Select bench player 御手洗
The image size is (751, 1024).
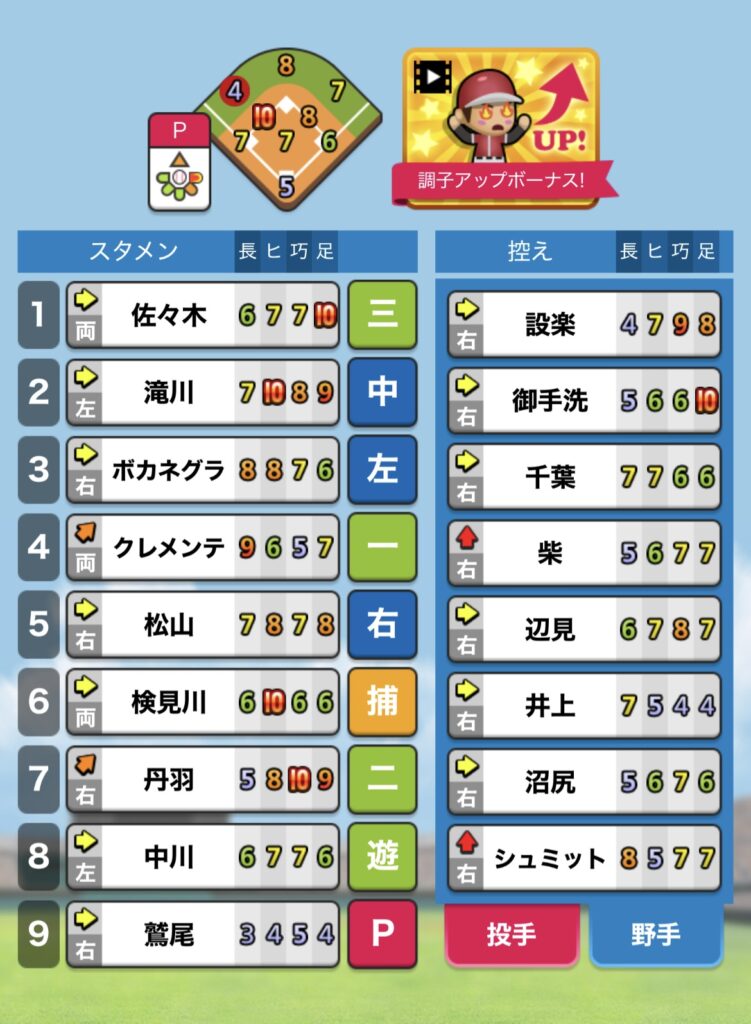pyautogui.click(x=584, y=400)
